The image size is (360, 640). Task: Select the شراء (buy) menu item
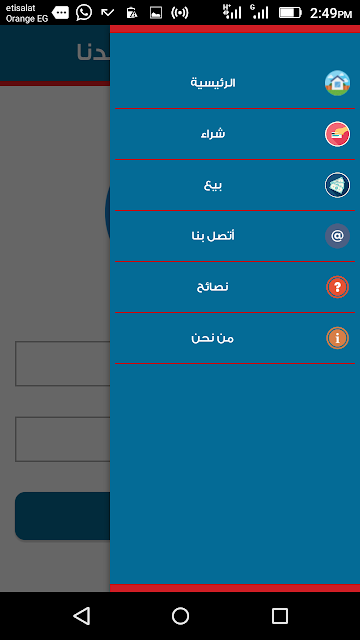[x=235, y=134]
